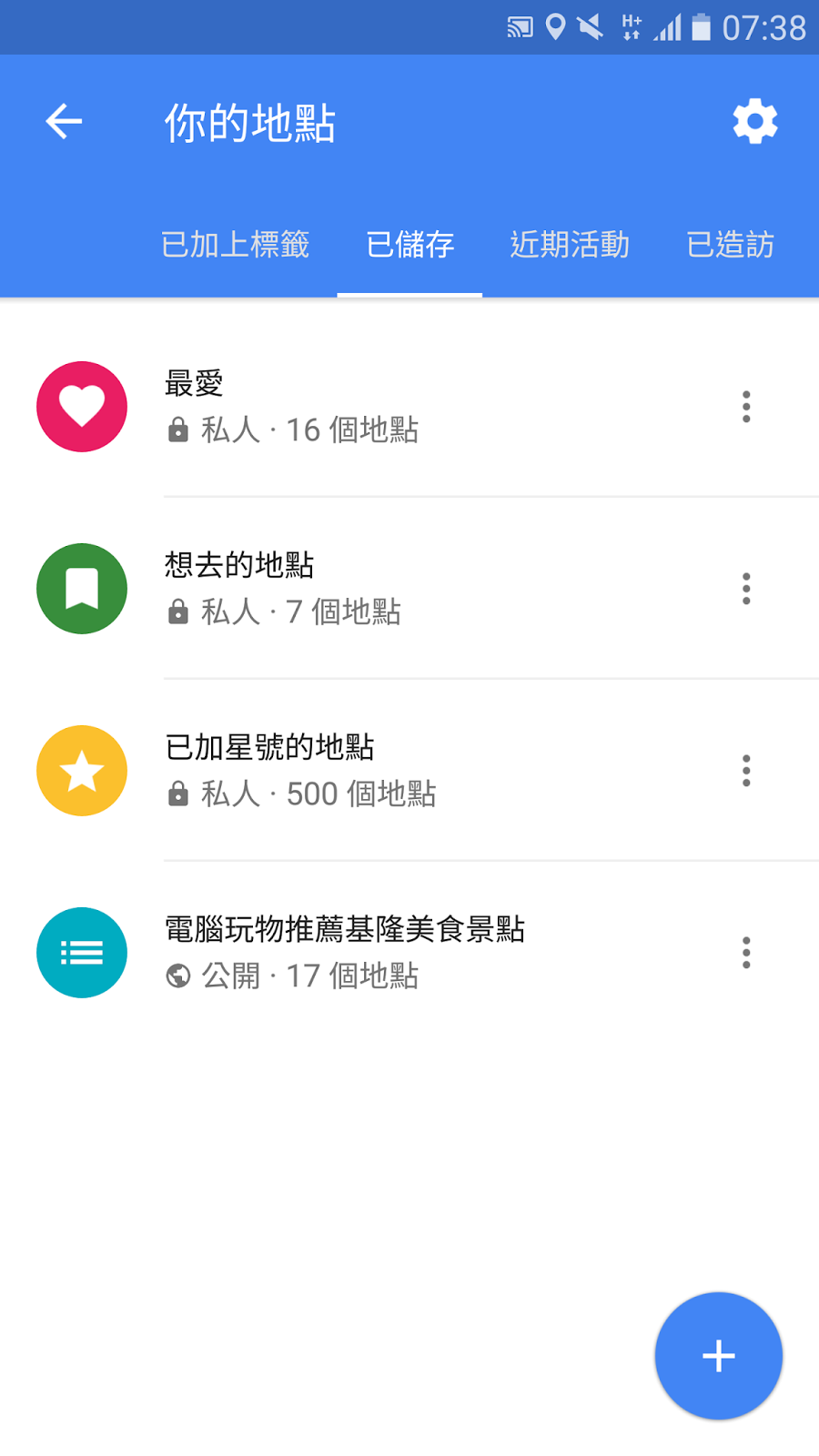Viewport: 819px width, 1456px height.
Task: Switch to the 近期活動 tab
Action: click(x=570, y=245)
